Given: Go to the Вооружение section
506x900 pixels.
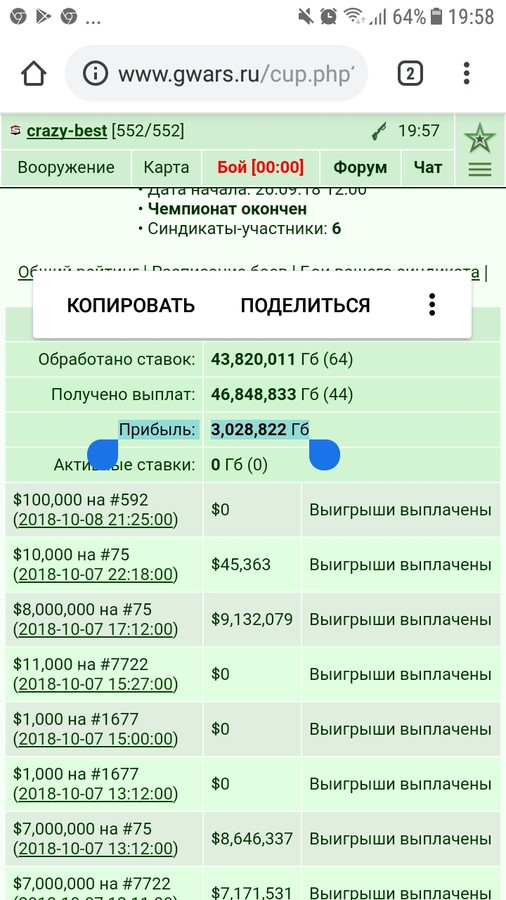Looking at the screenshot, I should click(x=66, y=168).
